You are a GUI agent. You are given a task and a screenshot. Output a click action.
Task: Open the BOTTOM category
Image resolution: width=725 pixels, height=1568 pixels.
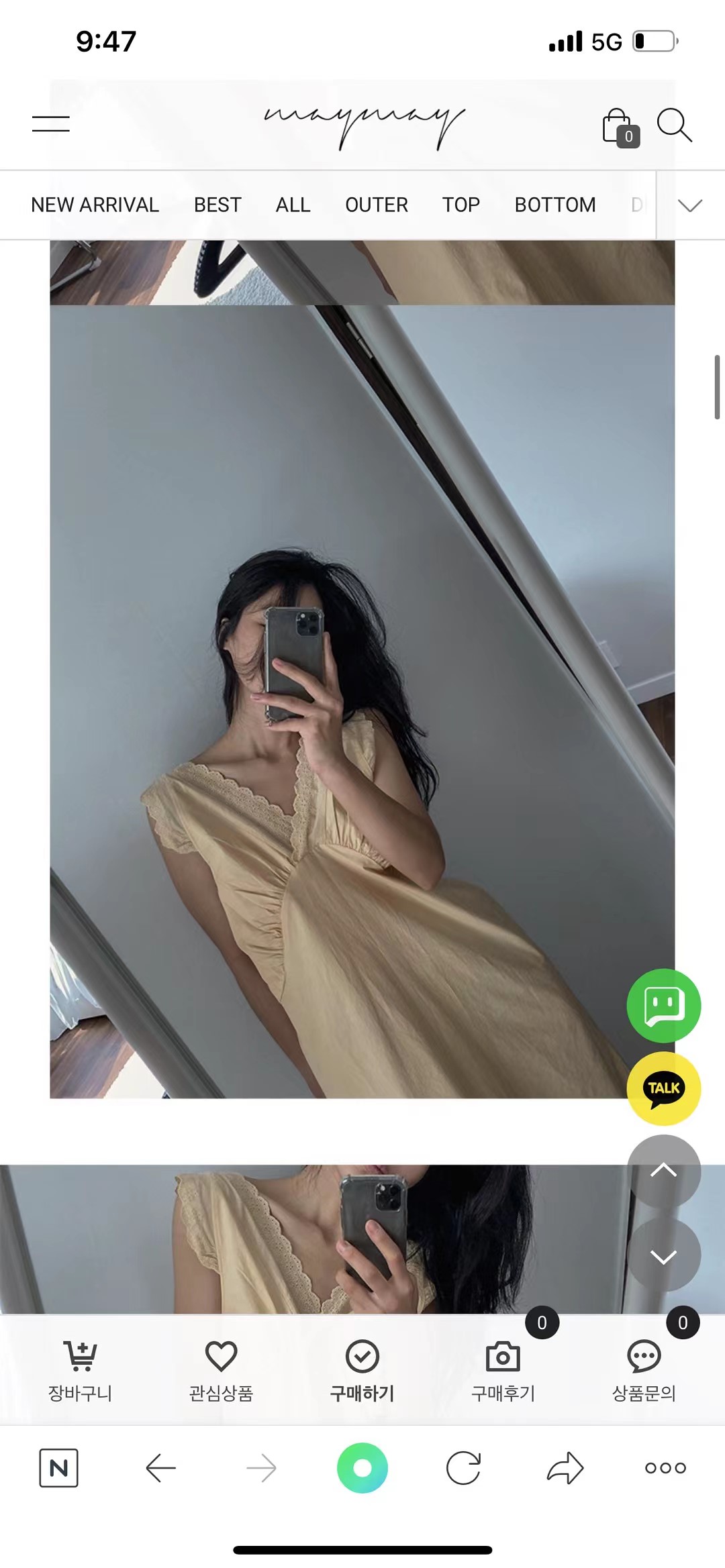coord(554,205)
